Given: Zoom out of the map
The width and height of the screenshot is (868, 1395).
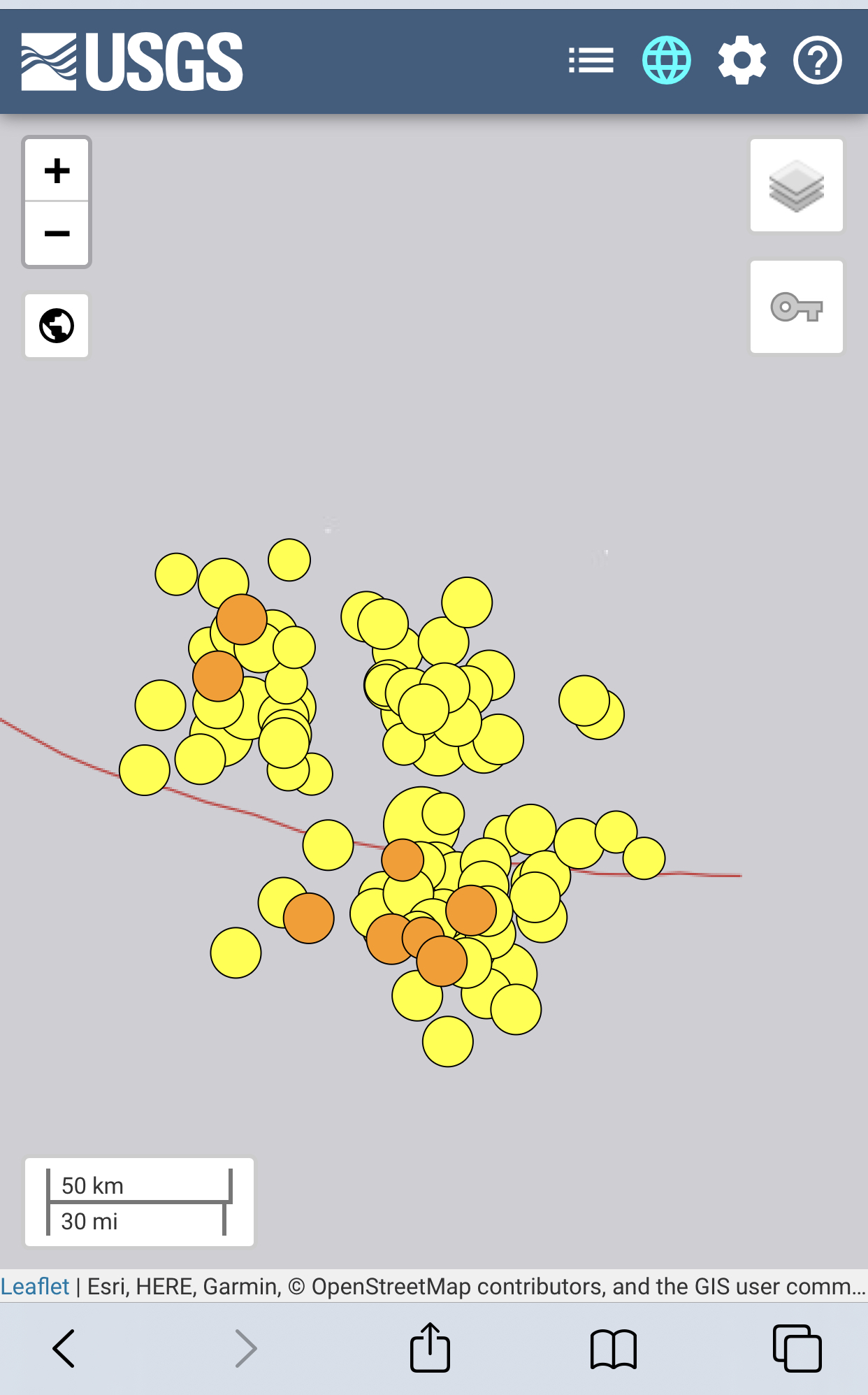Looking at the screenshot, I should (57, 233).
